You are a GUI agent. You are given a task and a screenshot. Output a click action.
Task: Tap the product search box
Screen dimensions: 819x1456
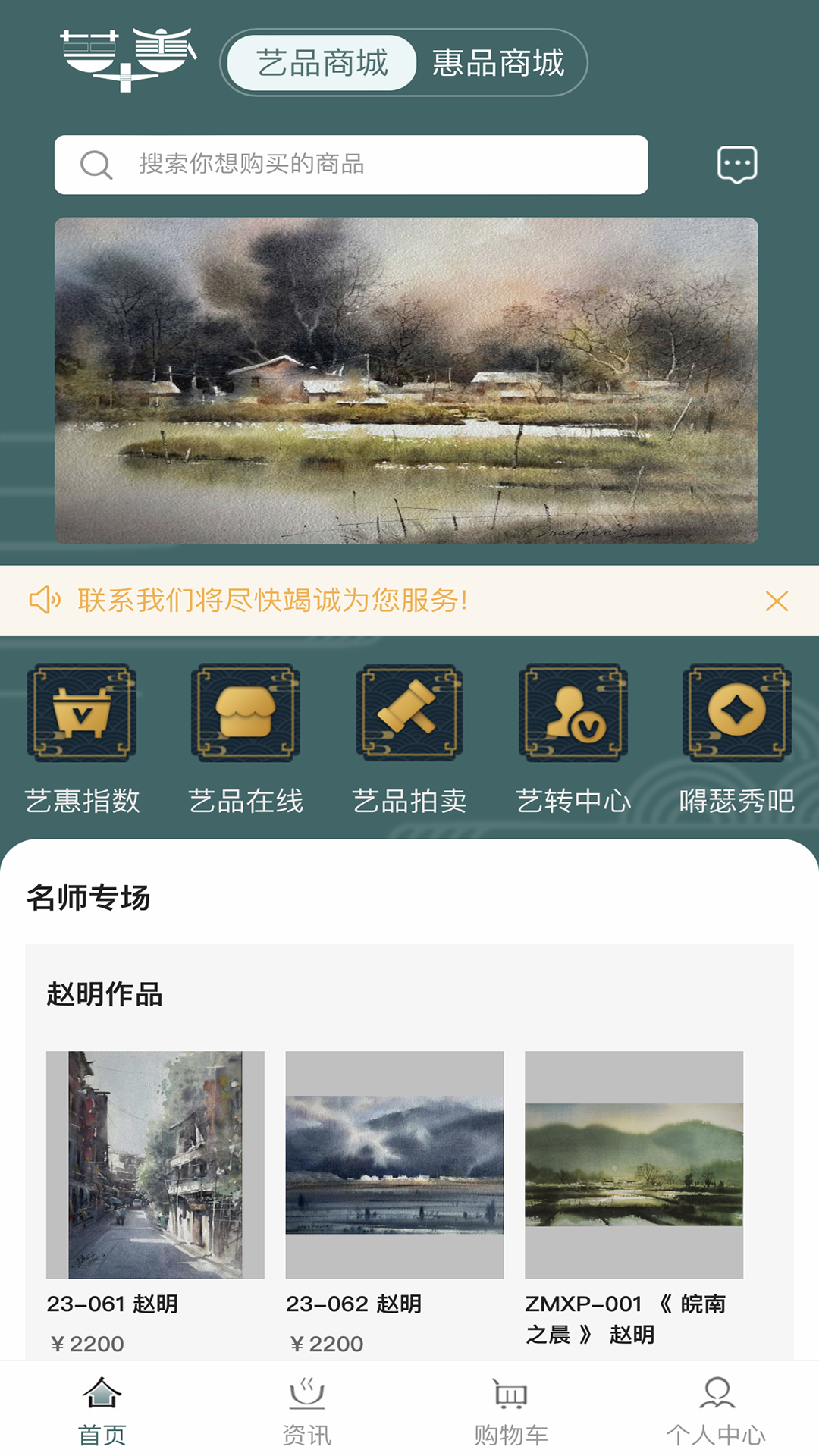[351, 165]
